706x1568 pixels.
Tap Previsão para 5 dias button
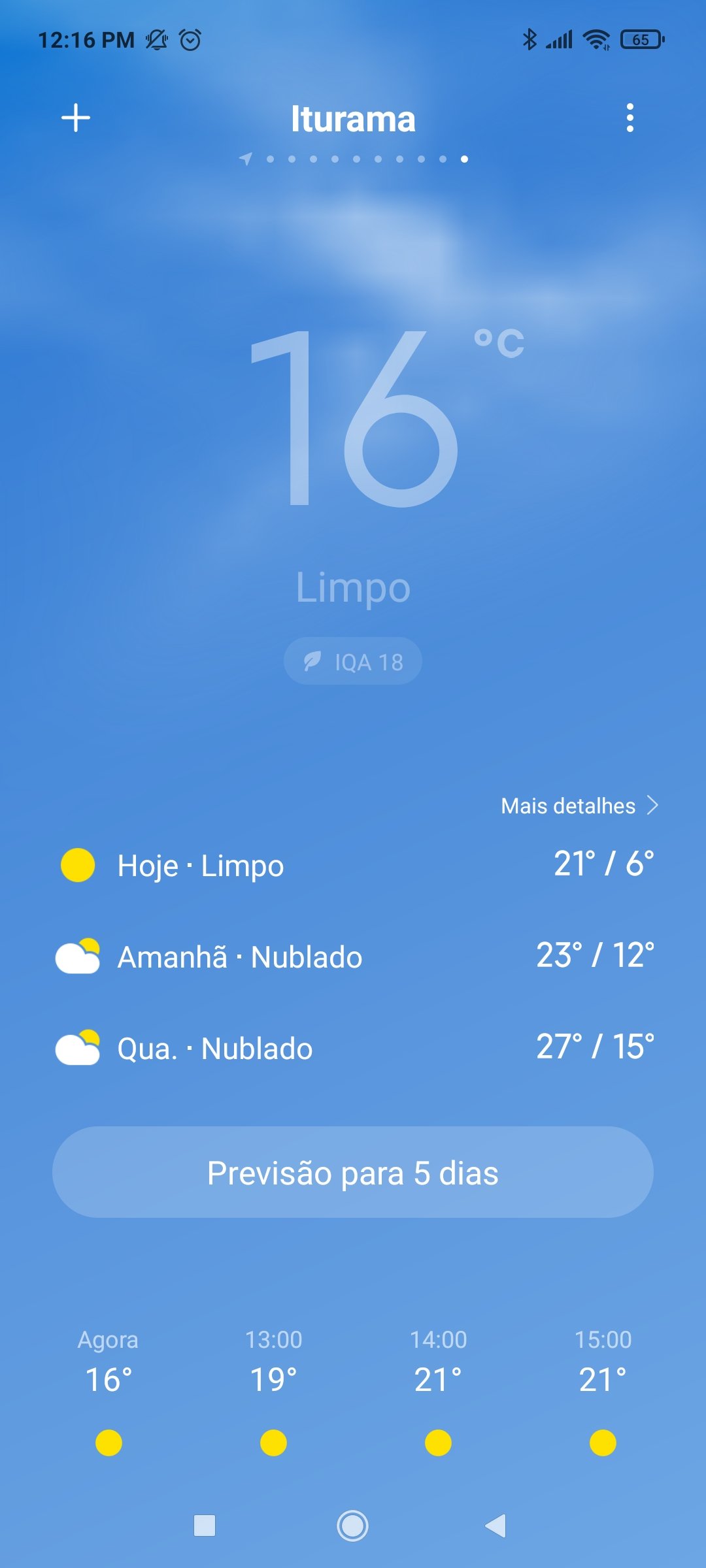[x=353, y=1172]
